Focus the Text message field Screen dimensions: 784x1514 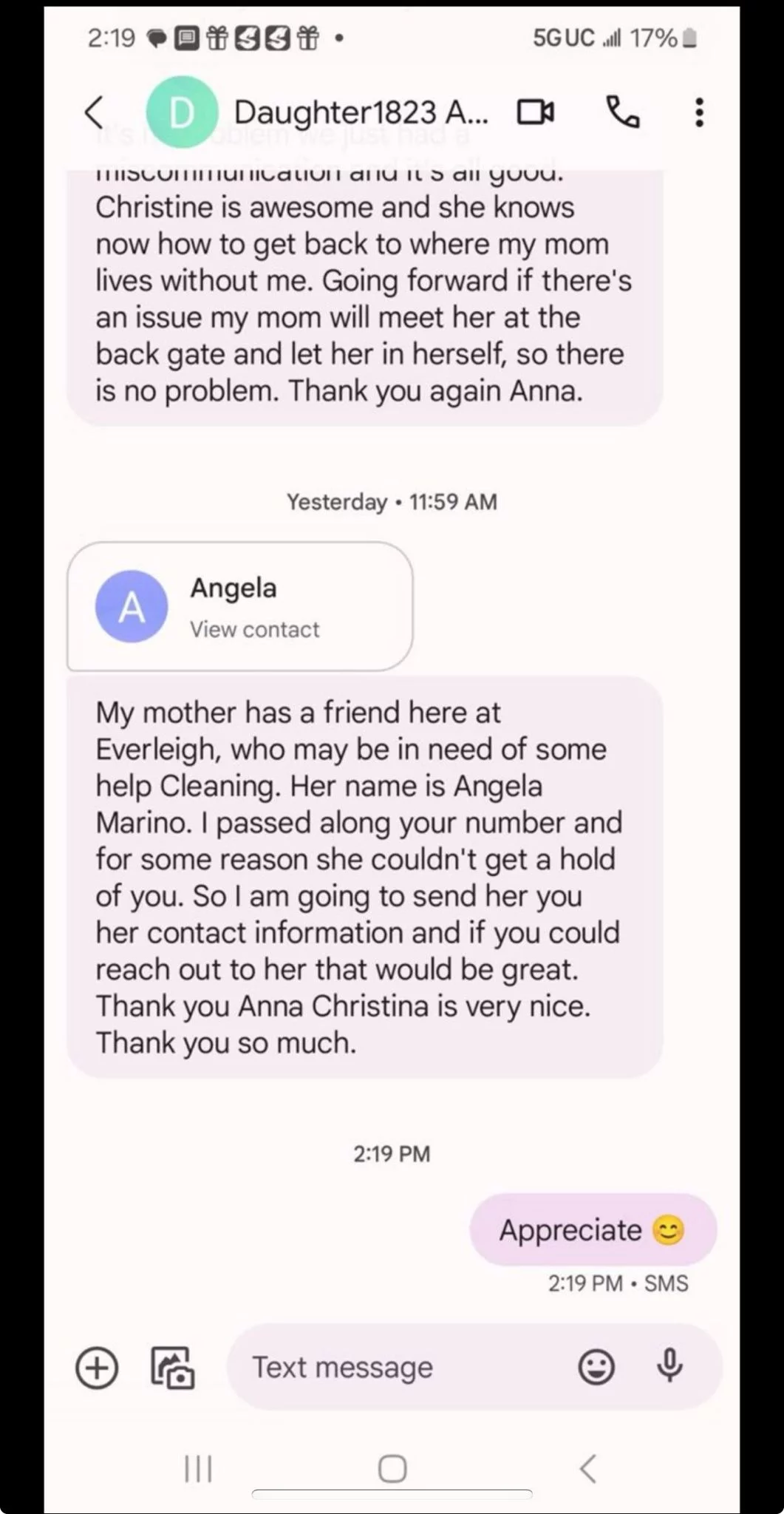pyautogui.click(x=399, y=1367)
